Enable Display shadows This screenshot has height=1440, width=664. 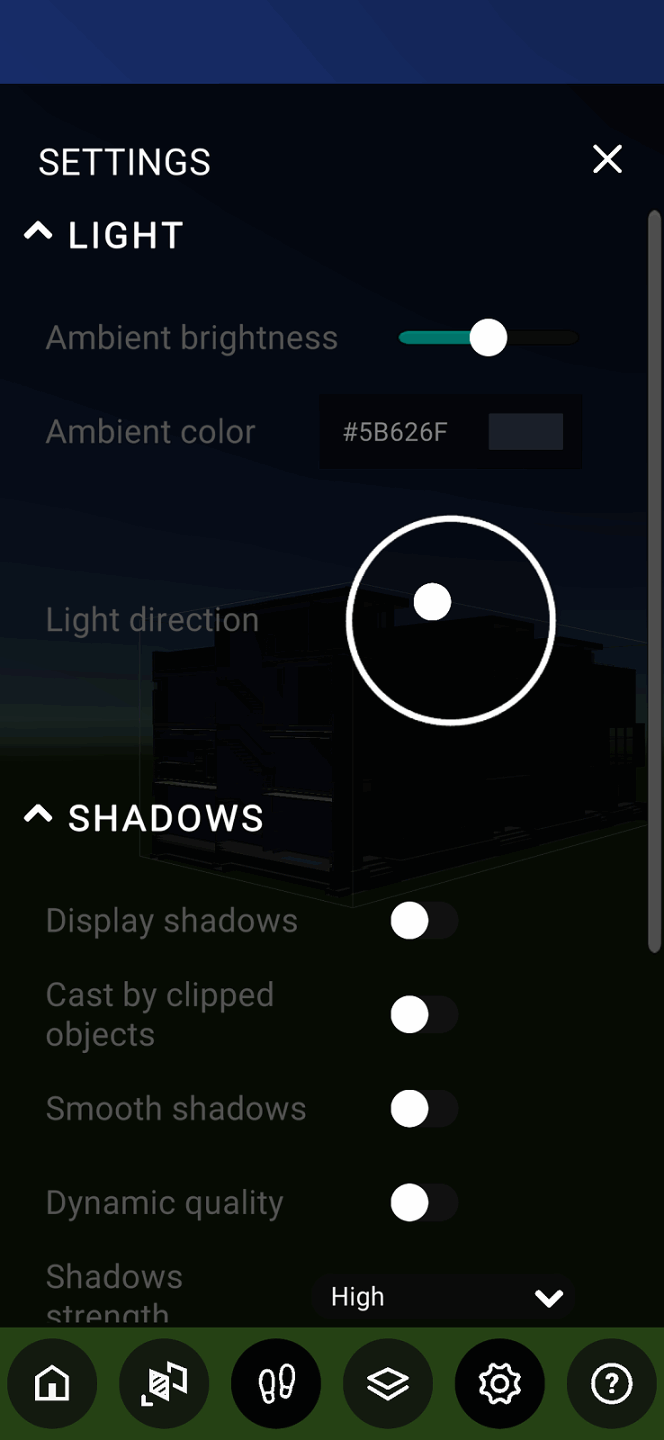click(423, 921)
